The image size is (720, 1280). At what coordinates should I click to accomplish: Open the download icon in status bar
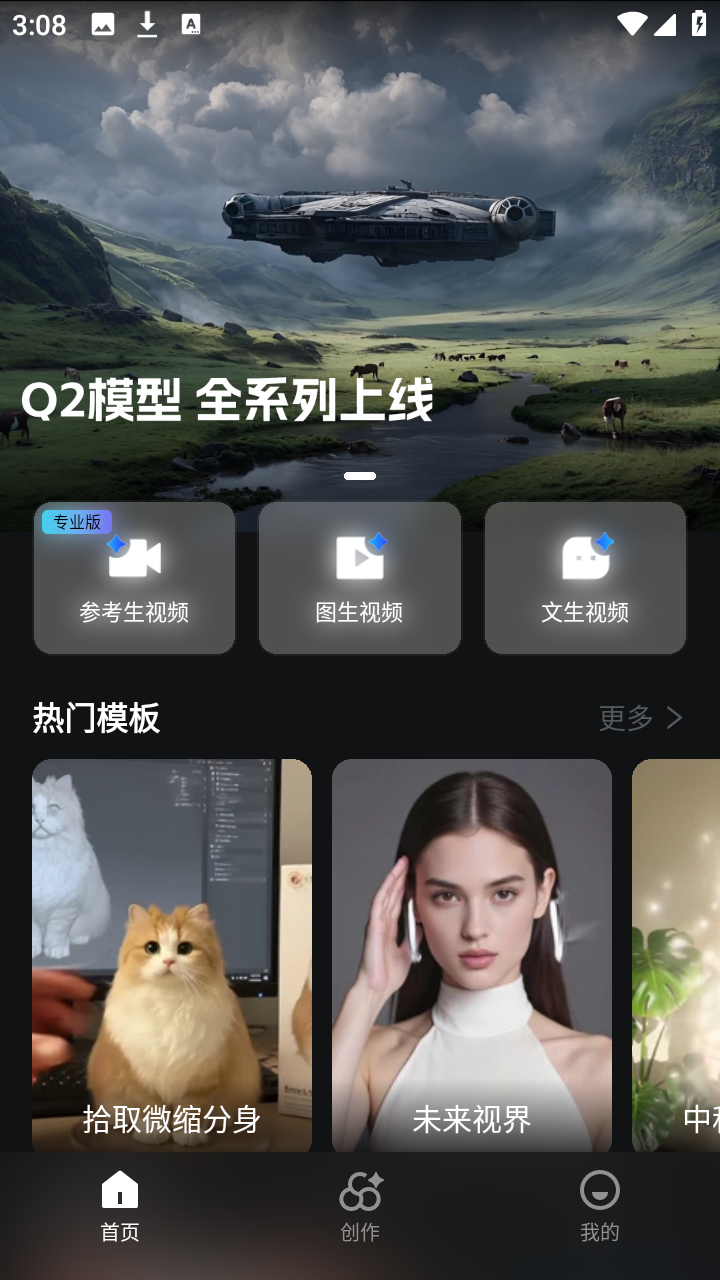(146, 23)
